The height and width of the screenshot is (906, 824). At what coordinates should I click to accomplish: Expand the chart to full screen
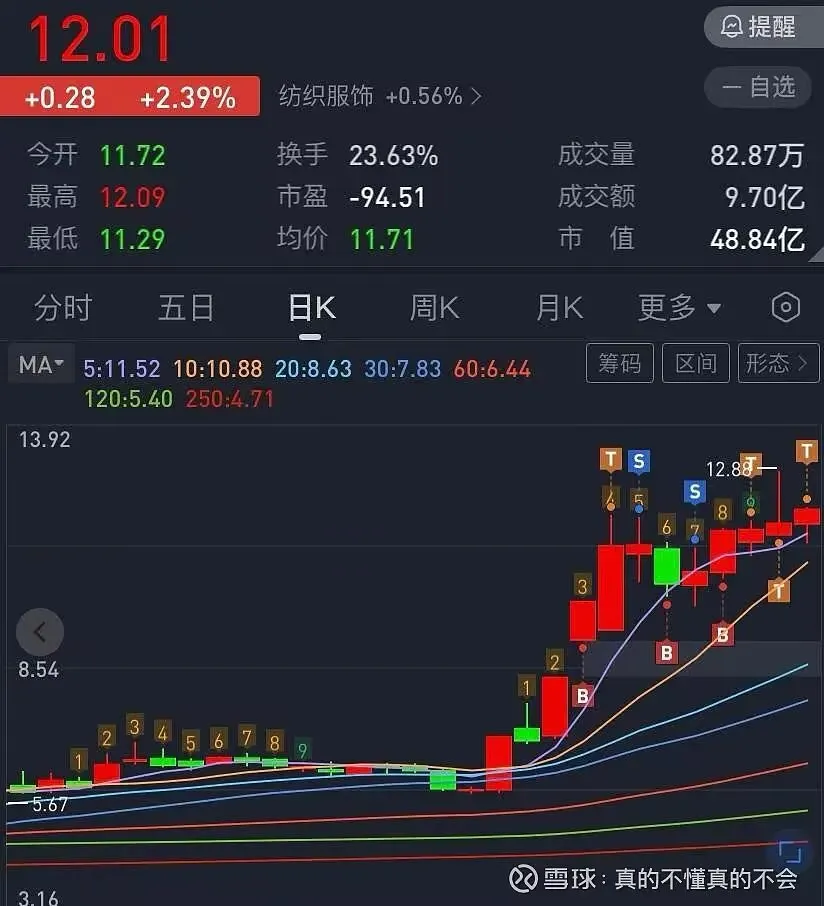[x=790, y=852]
